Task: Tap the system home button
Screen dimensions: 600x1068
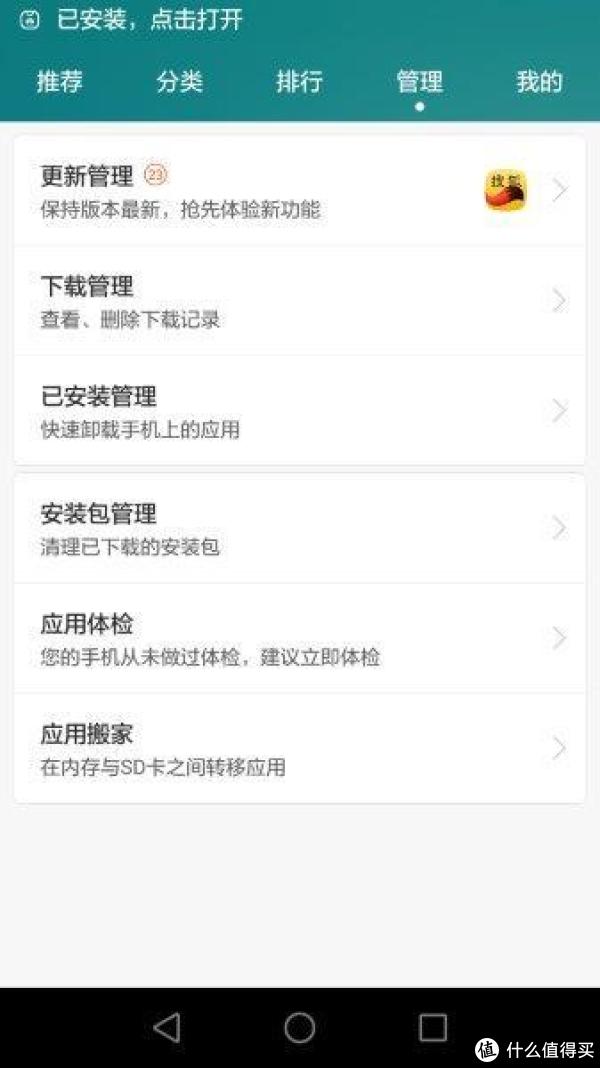Action: [x=300, y=1027]
